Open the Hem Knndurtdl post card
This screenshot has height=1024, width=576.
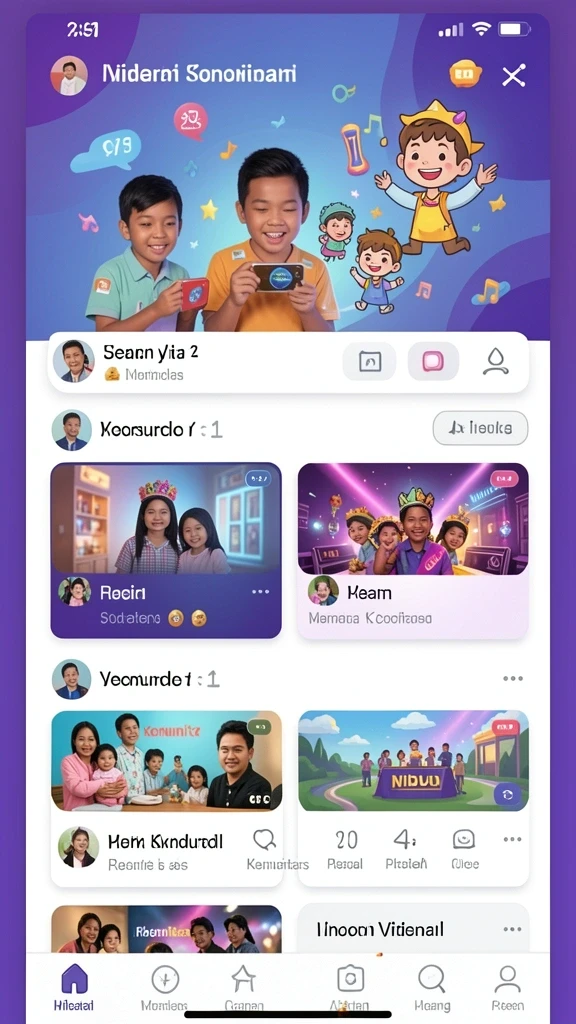point(166,798)
